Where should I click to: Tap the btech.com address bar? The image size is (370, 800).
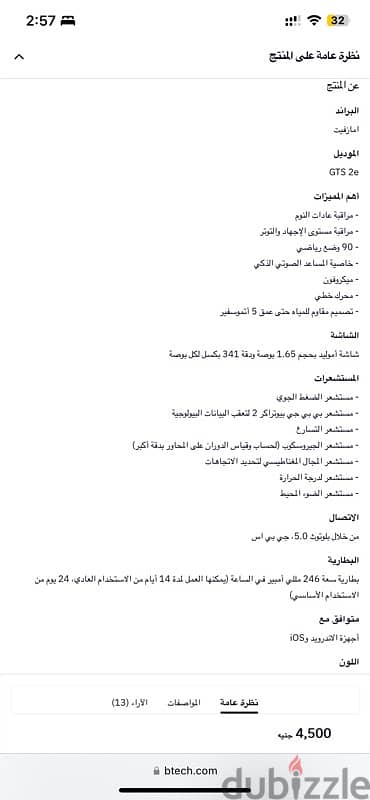pyautogui.click(x=185, y=770)
